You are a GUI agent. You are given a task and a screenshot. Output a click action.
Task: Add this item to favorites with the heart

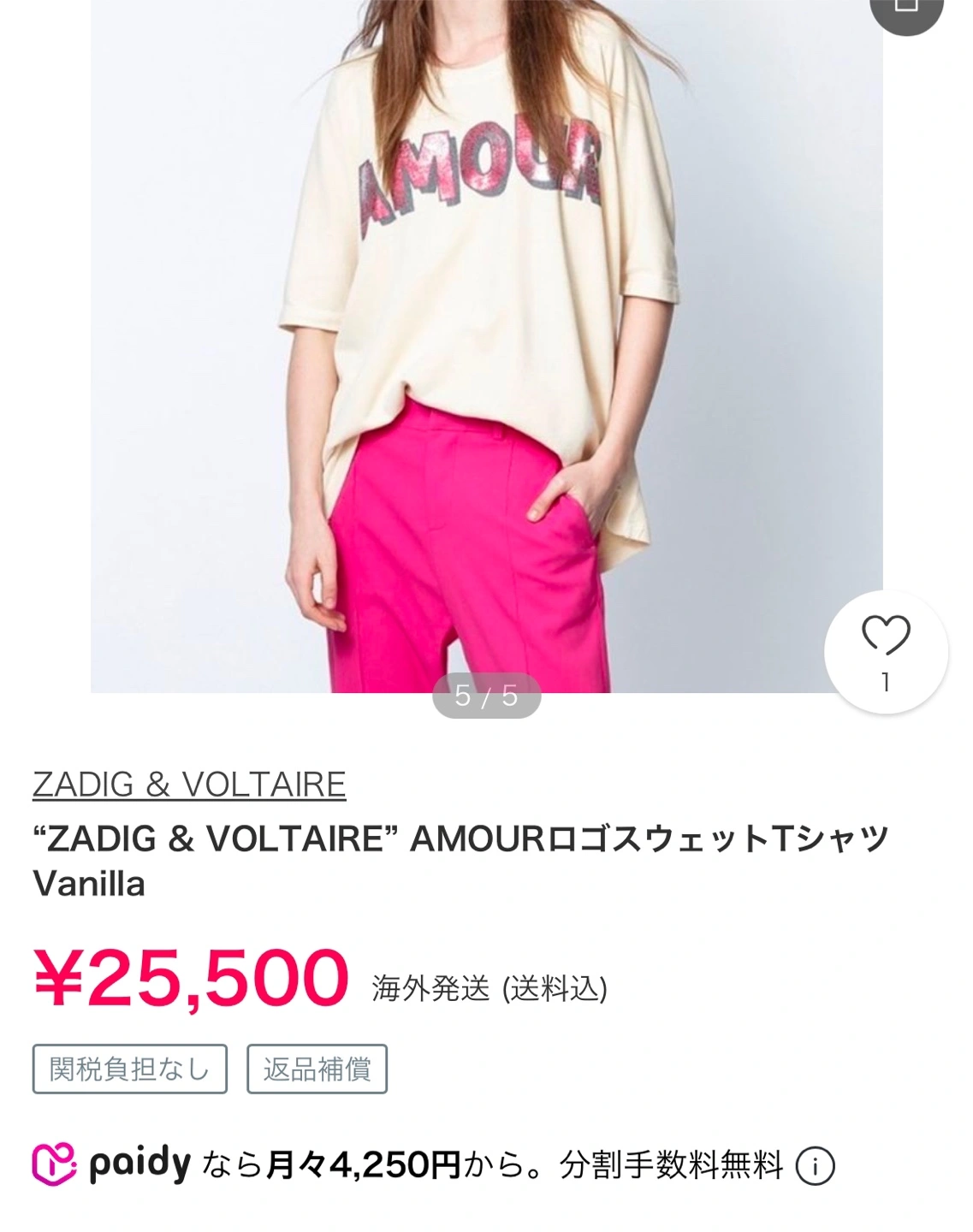(886, 650)
